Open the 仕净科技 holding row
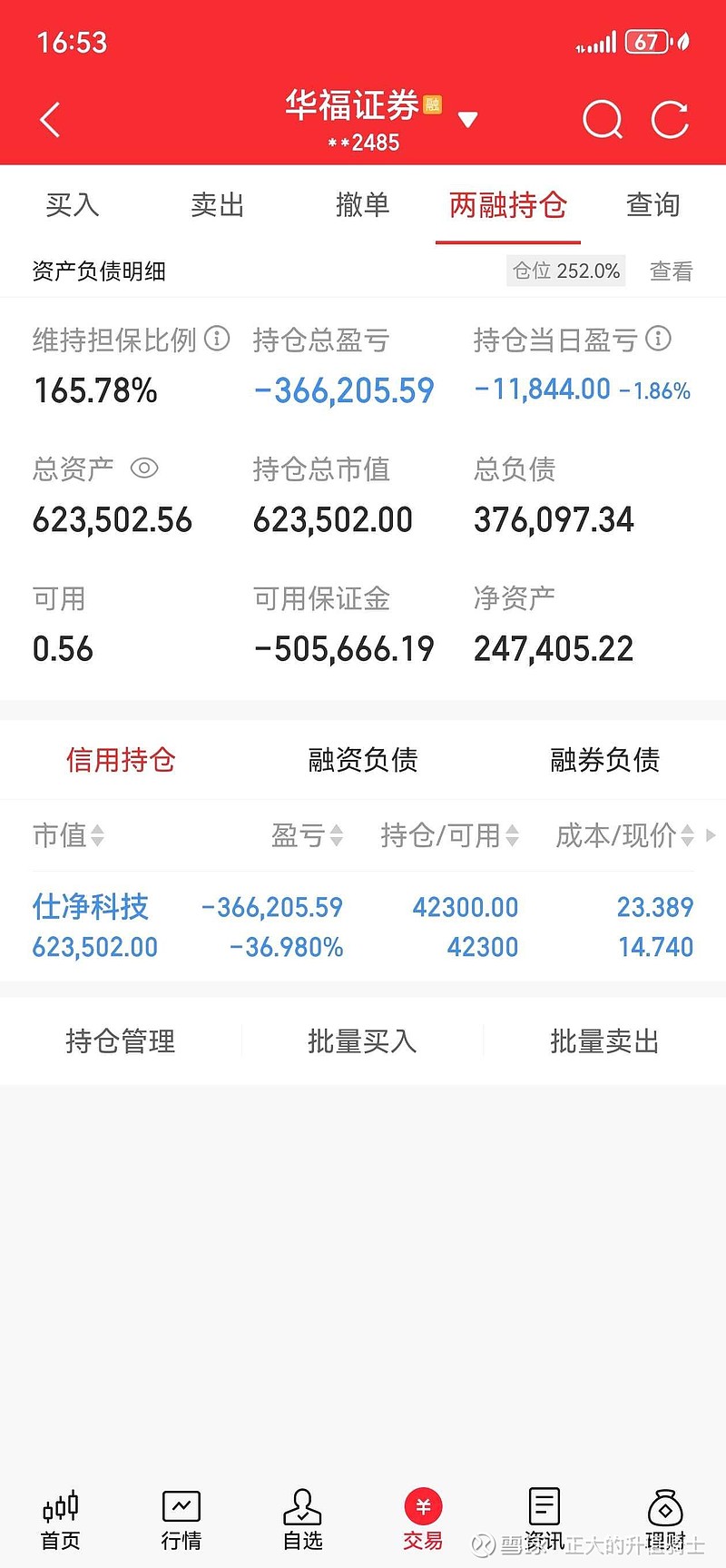 pyautogui.click(x=363, y=926)
